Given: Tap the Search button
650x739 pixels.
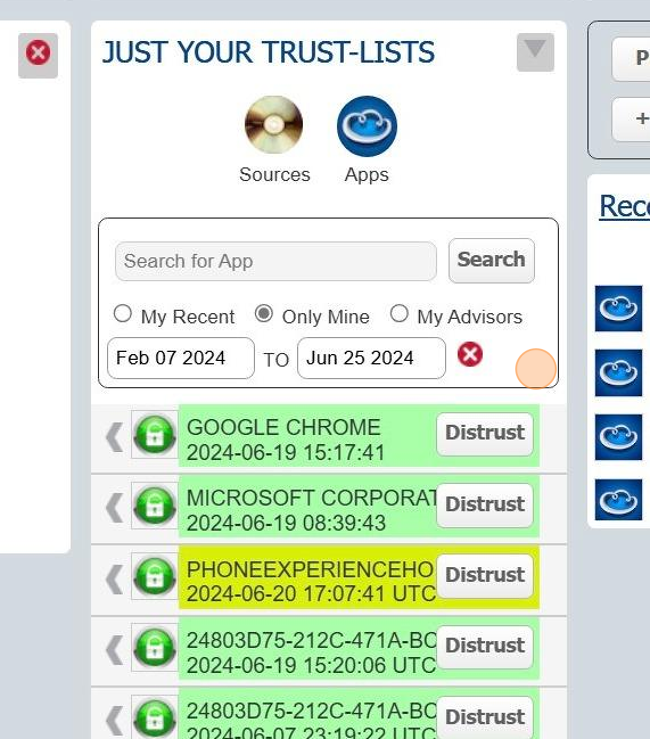Looking at the screenshot, I should pyautogui.click(x=491, y=260).
